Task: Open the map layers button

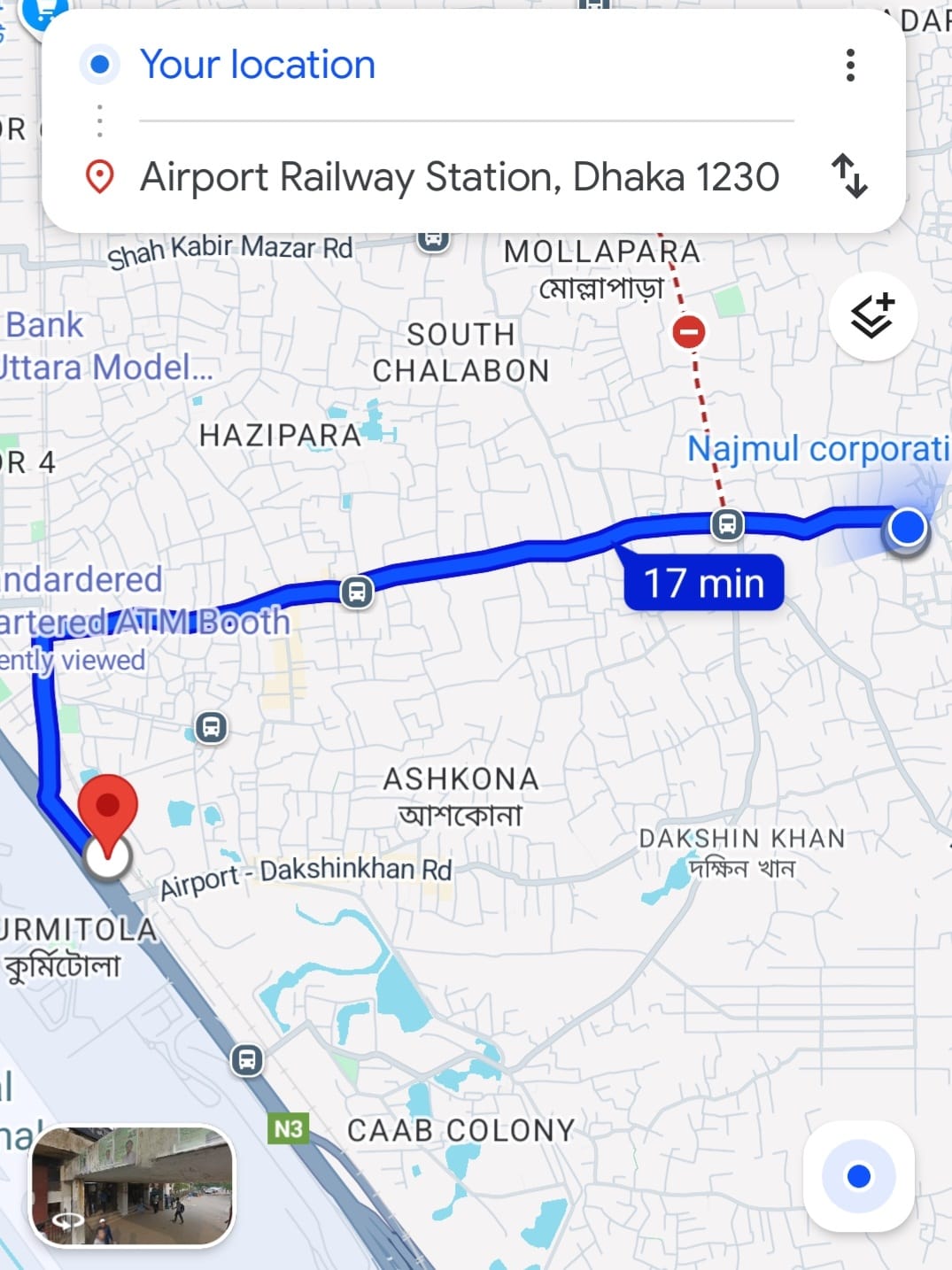Action: [872, 317]
